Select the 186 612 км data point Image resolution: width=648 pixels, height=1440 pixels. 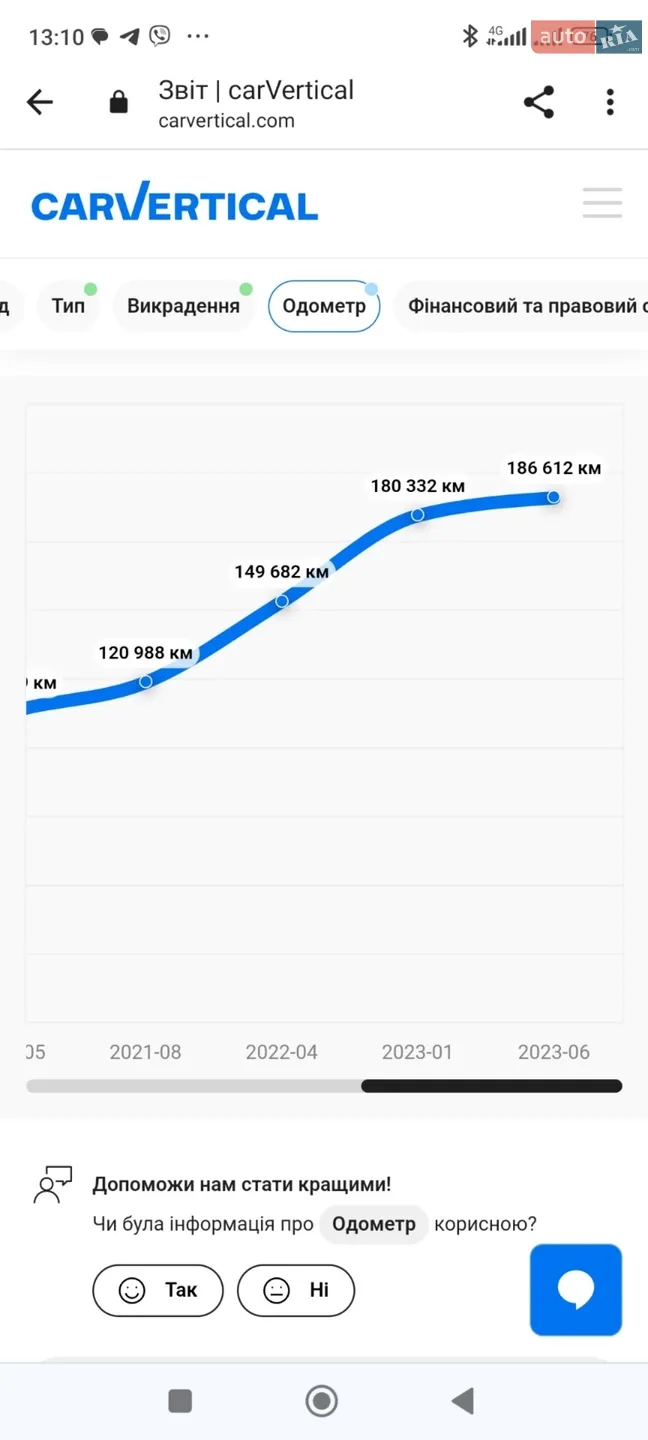[x=553, y=497]
